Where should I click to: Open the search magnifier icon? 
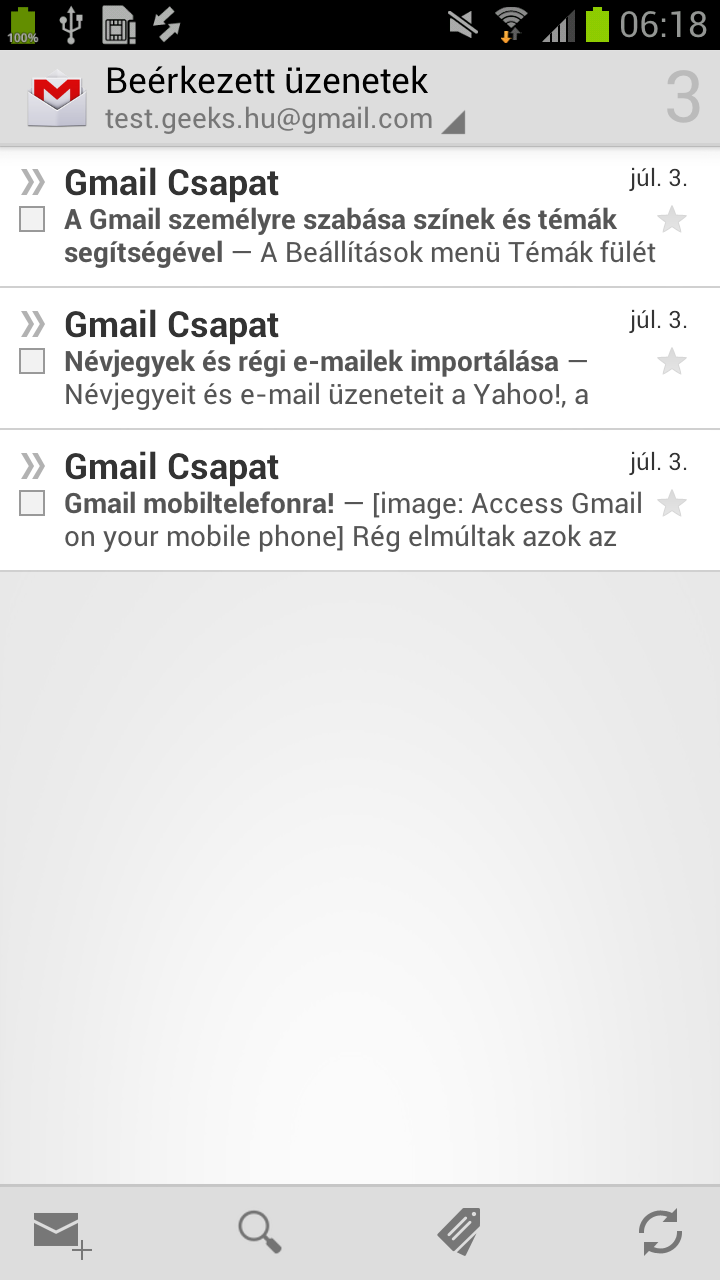click(x=260, y=1232)
